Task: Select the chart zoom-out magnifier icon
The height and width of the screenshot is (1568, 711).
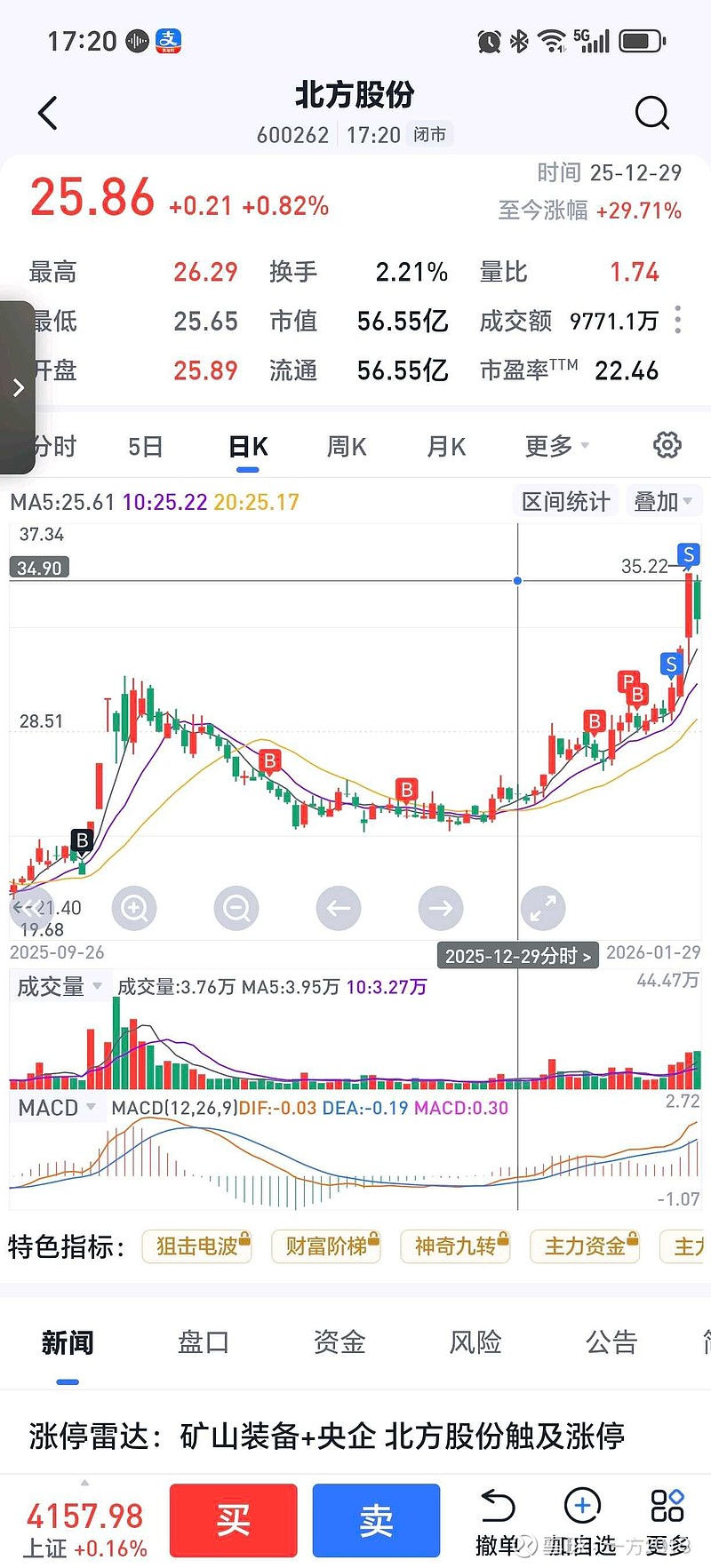Action: [x=236, y=908]
